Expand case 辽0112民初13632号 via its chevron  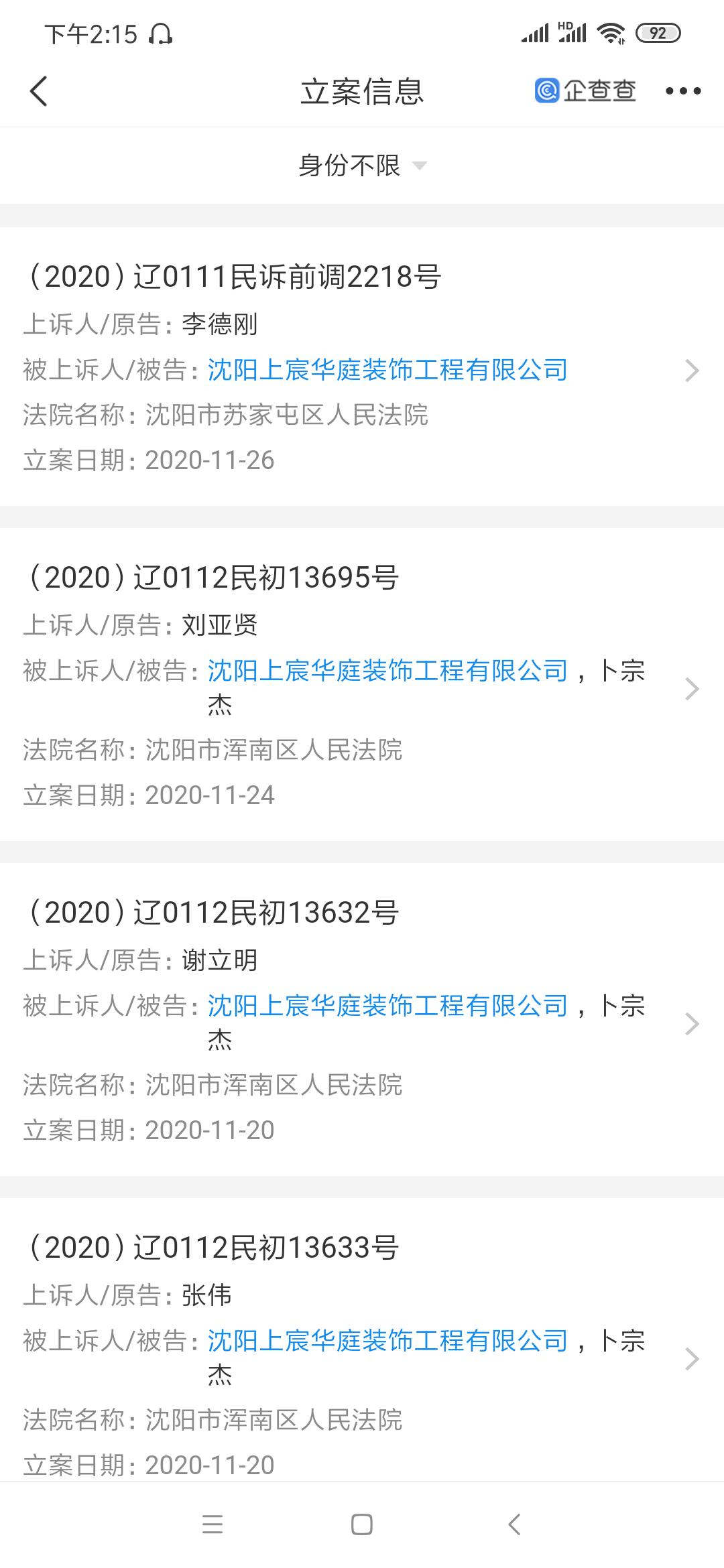(690, 1024)
